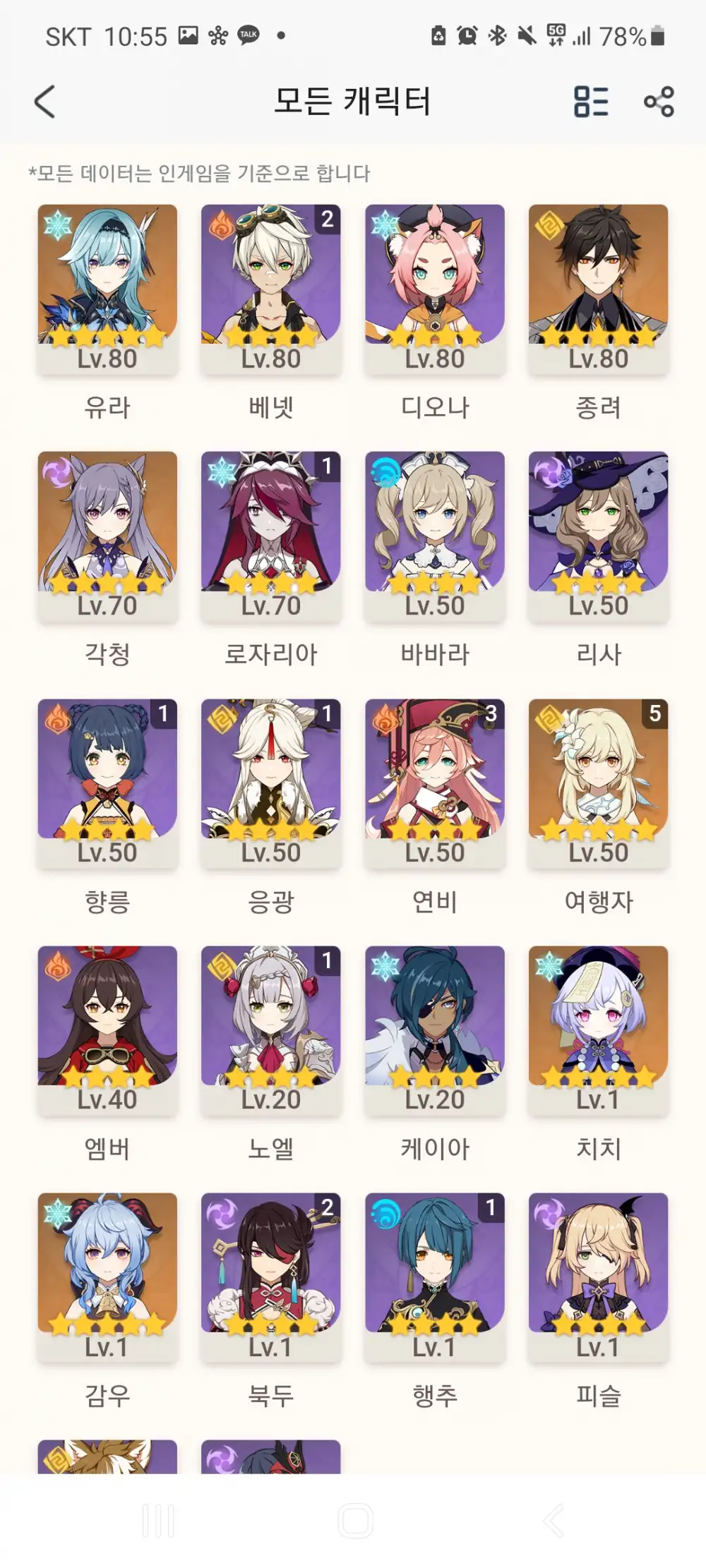Select the 향릉 character card
This screenshot has width=706, height=1568.
(x=107, y=782)
